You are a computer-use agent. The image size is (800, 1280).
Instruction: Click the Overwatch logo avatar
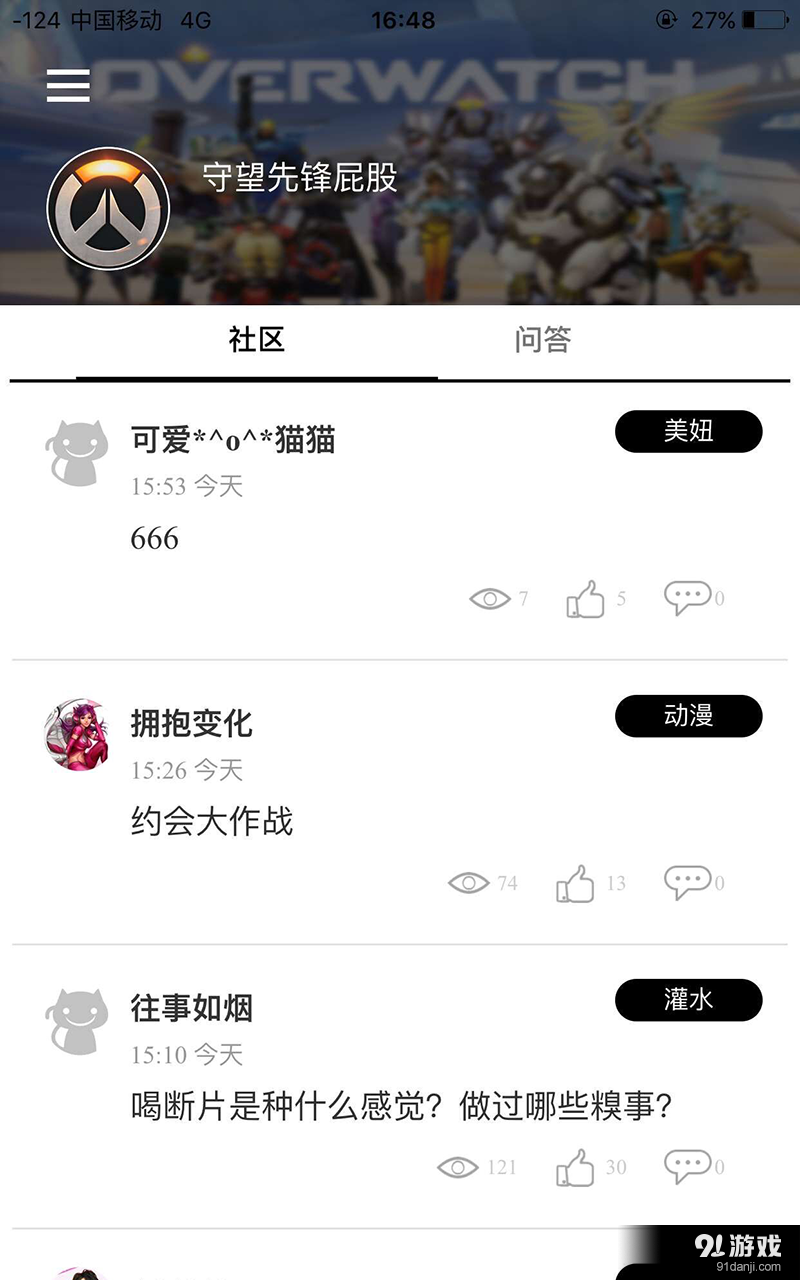coord(109,207)
